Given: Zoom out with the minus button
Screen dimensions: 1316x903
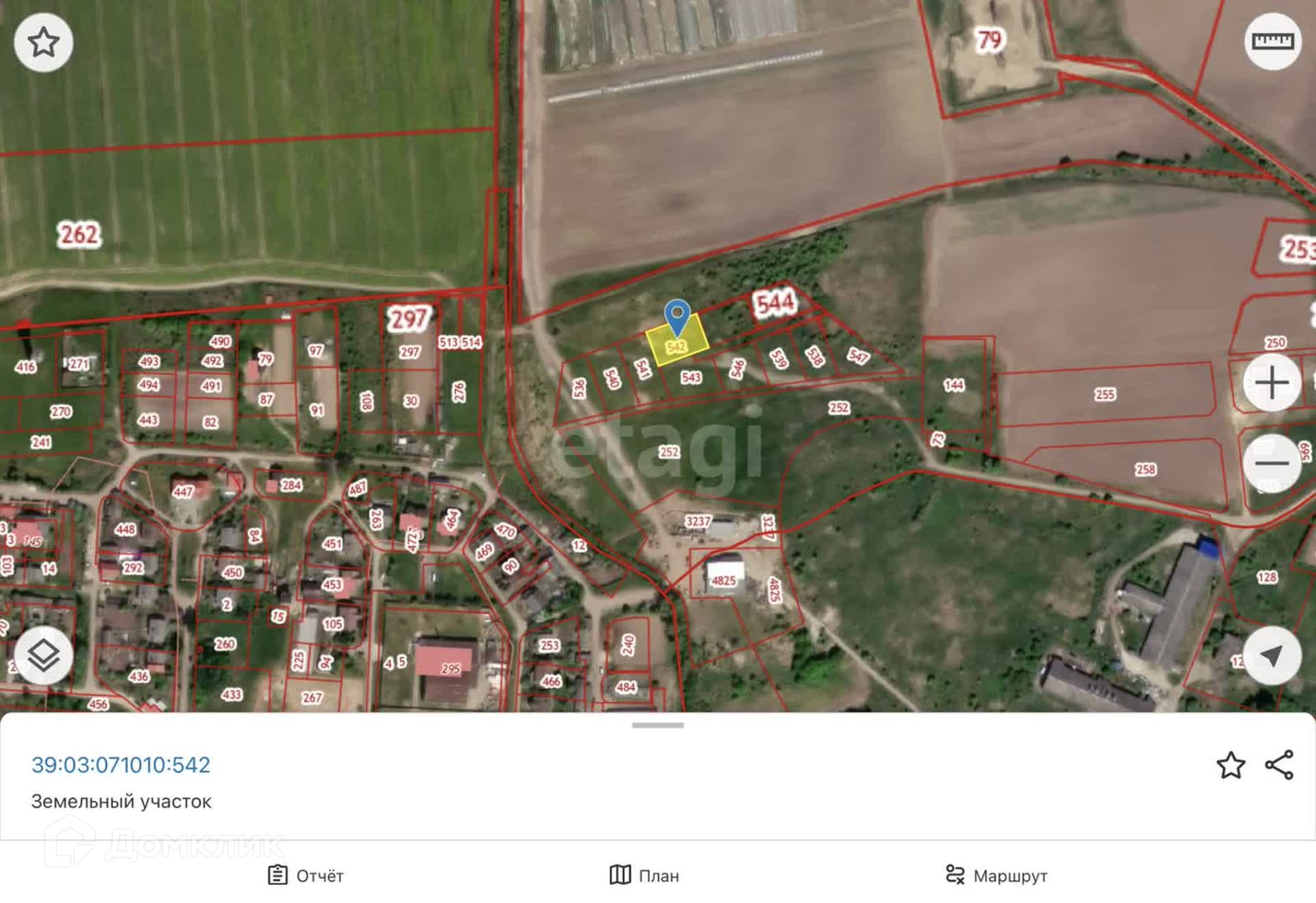Looking at the screenshot, I should pyautogui.click(x=1272, y=463).
